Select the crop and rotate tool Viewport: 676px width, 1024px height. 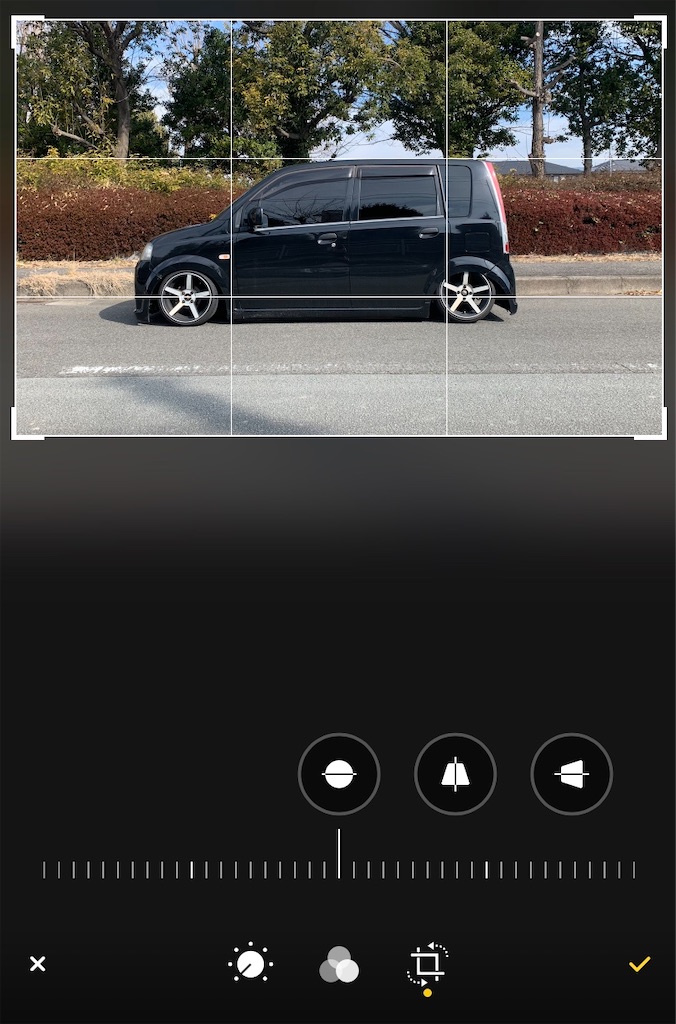point(427,964)
